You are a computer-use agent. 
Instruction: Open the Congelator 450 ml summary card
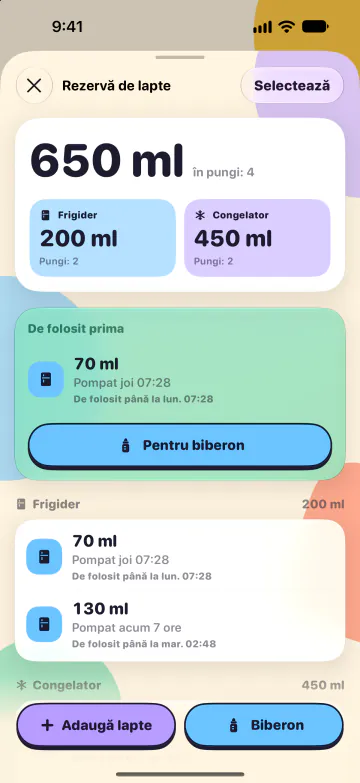click(x=257, y=238)
